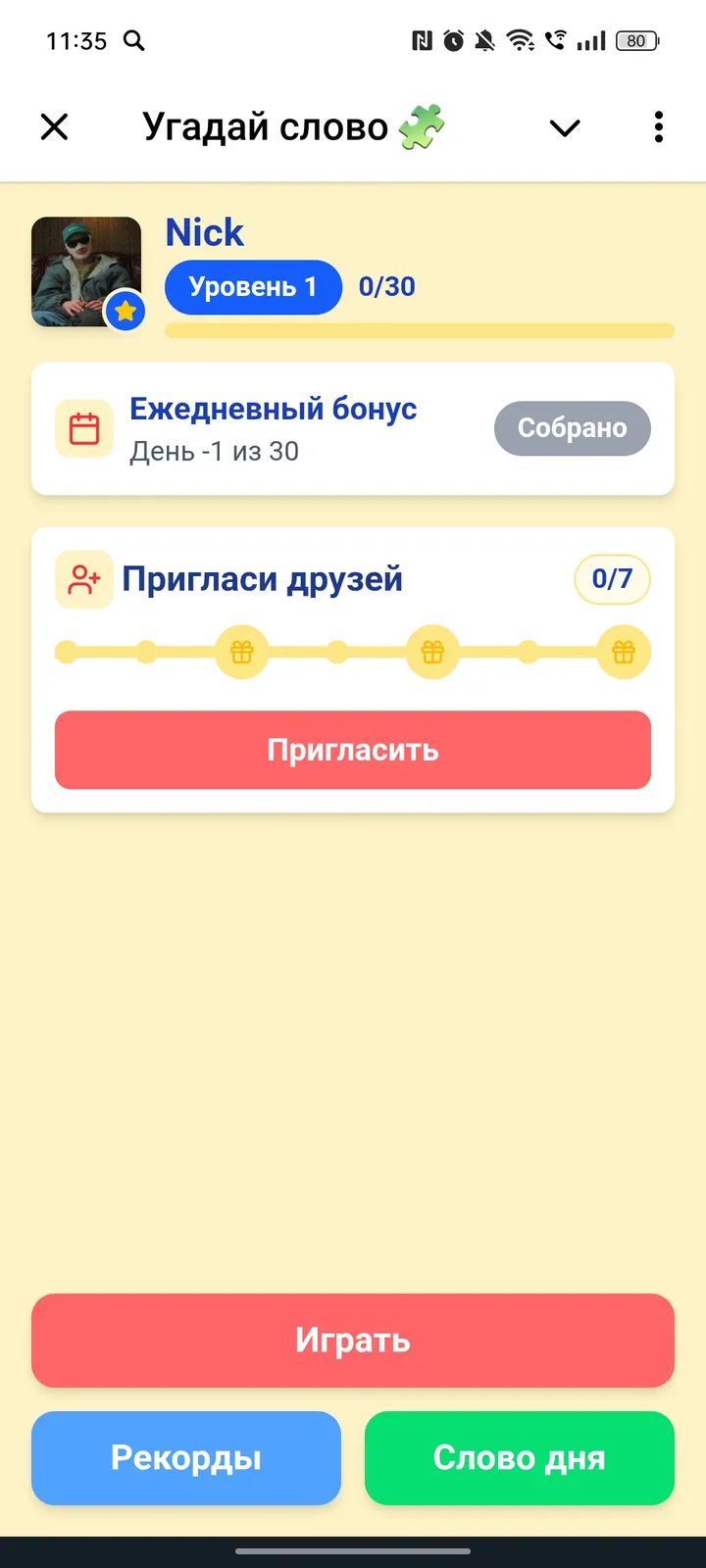This screenshot has width=706, height=1568.
Task: Open the Рекорды leaderboard
Action: (185, 1458)
